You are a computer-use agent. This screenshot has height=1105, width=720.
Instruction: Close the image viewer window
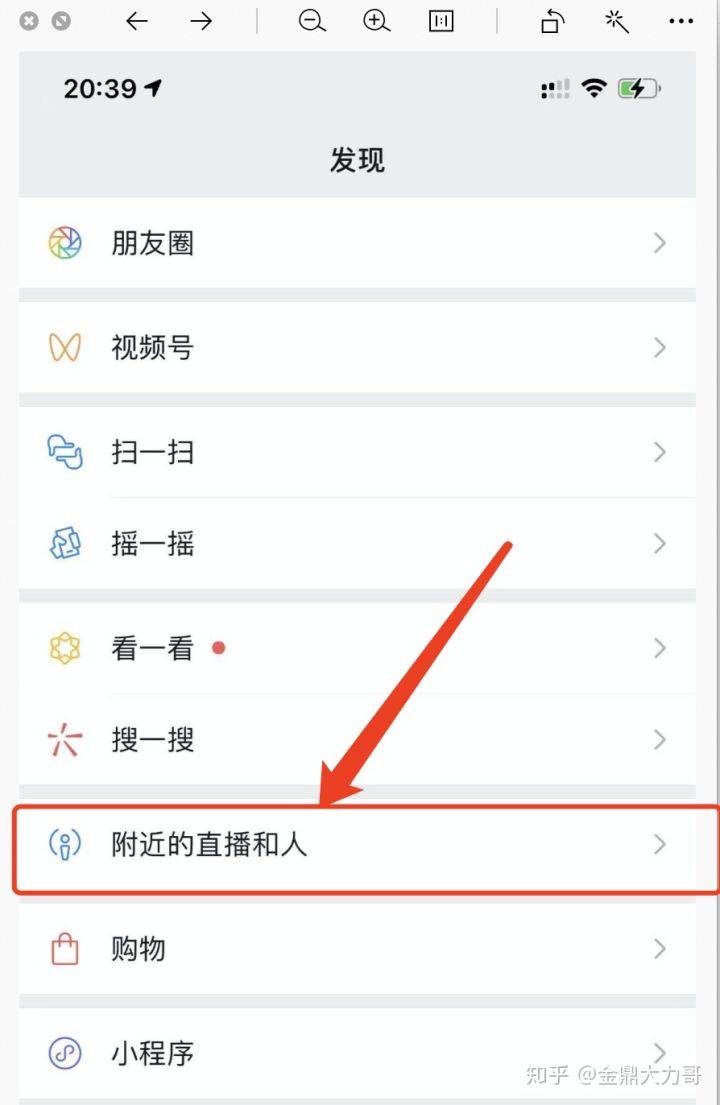pyautogui.click(x=28, y=21)
